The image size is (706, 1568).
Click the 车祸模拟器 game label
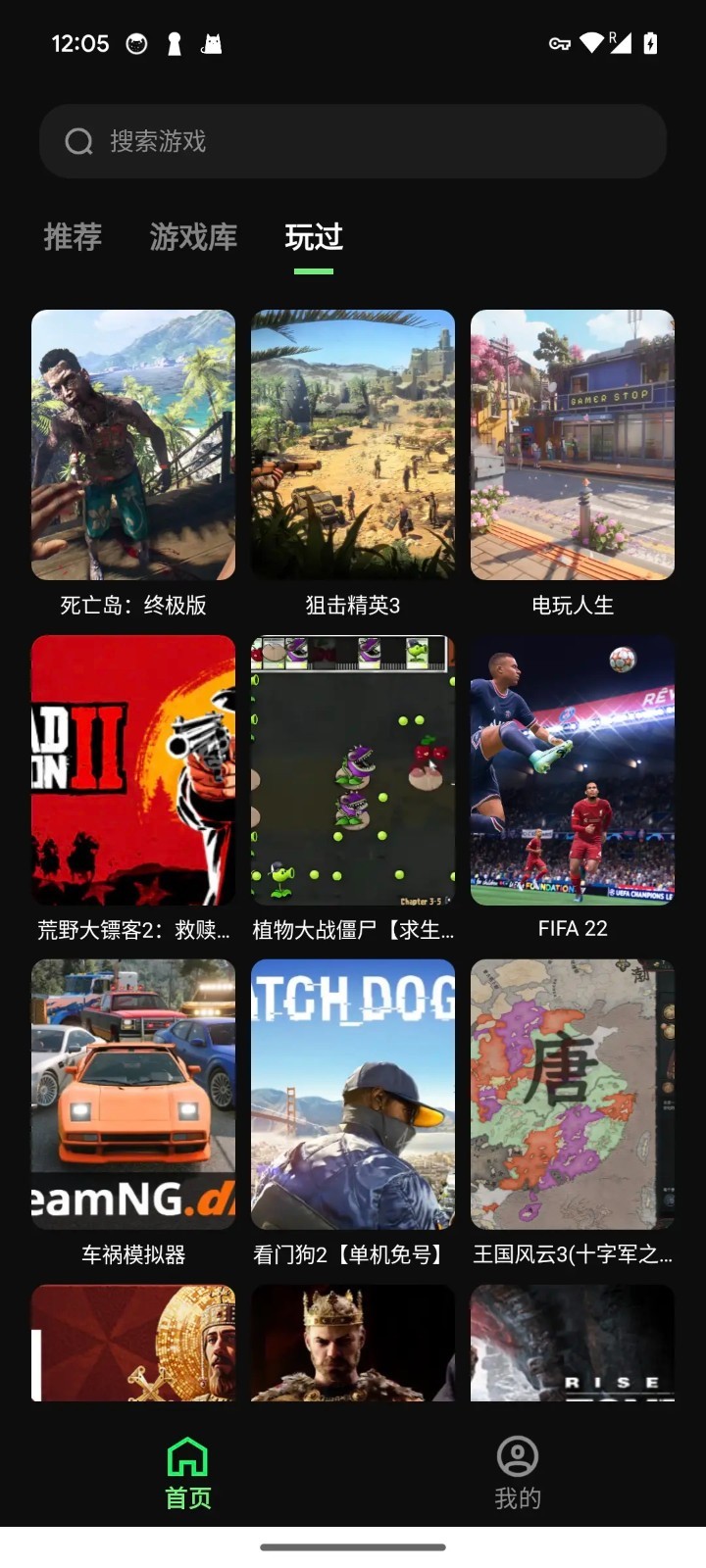[x=132, y=1253]
